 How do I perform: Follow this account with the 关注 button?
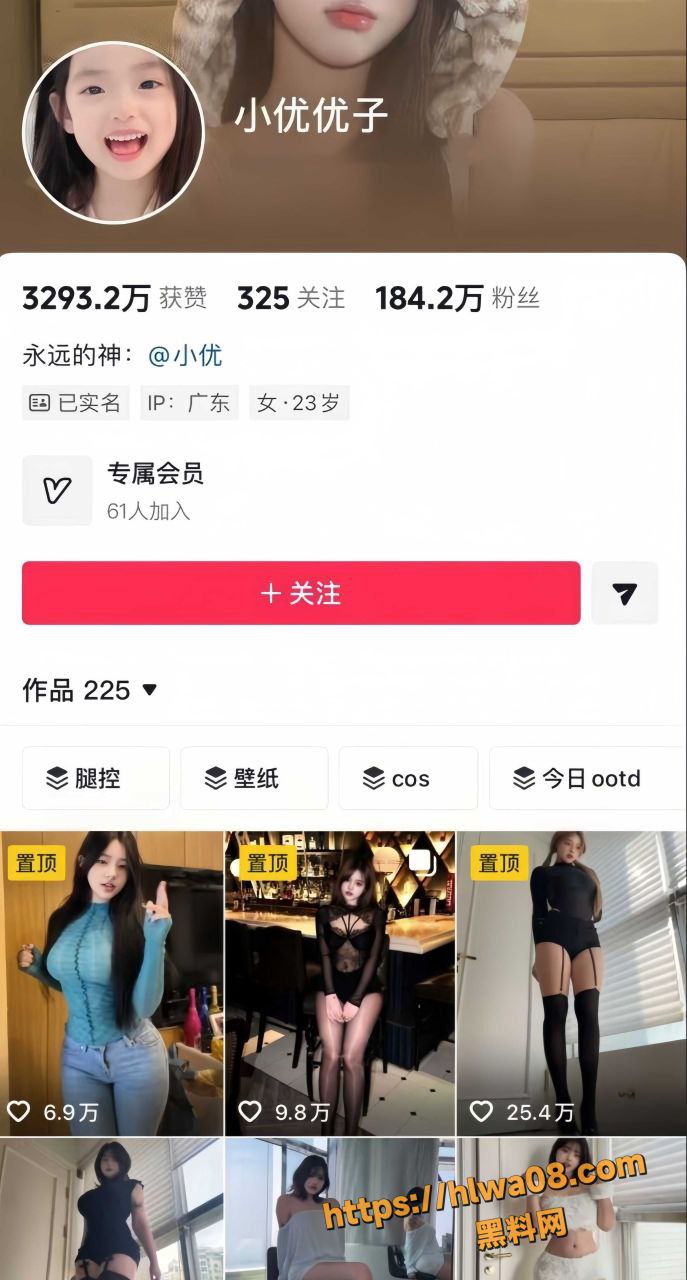(x=301, y=593)
